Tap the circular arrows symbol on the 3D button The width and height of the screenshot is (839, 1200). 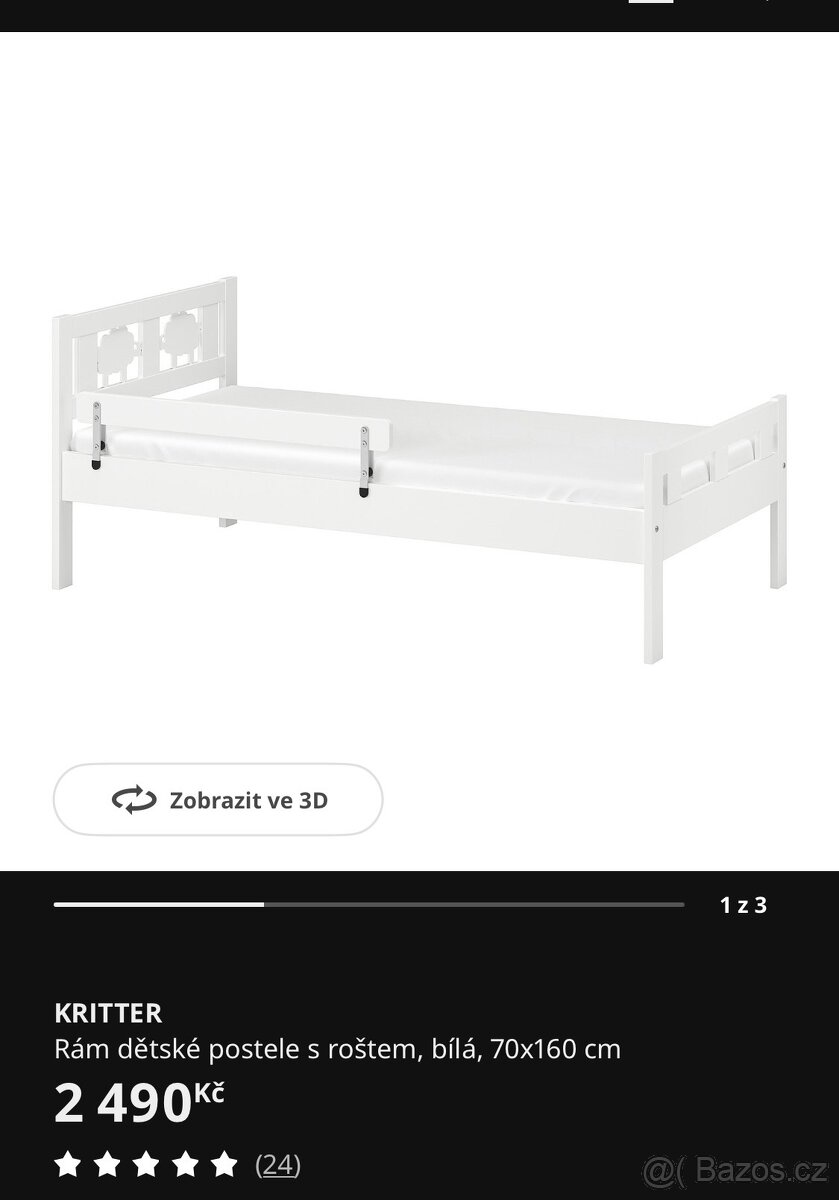click(132, 799)
